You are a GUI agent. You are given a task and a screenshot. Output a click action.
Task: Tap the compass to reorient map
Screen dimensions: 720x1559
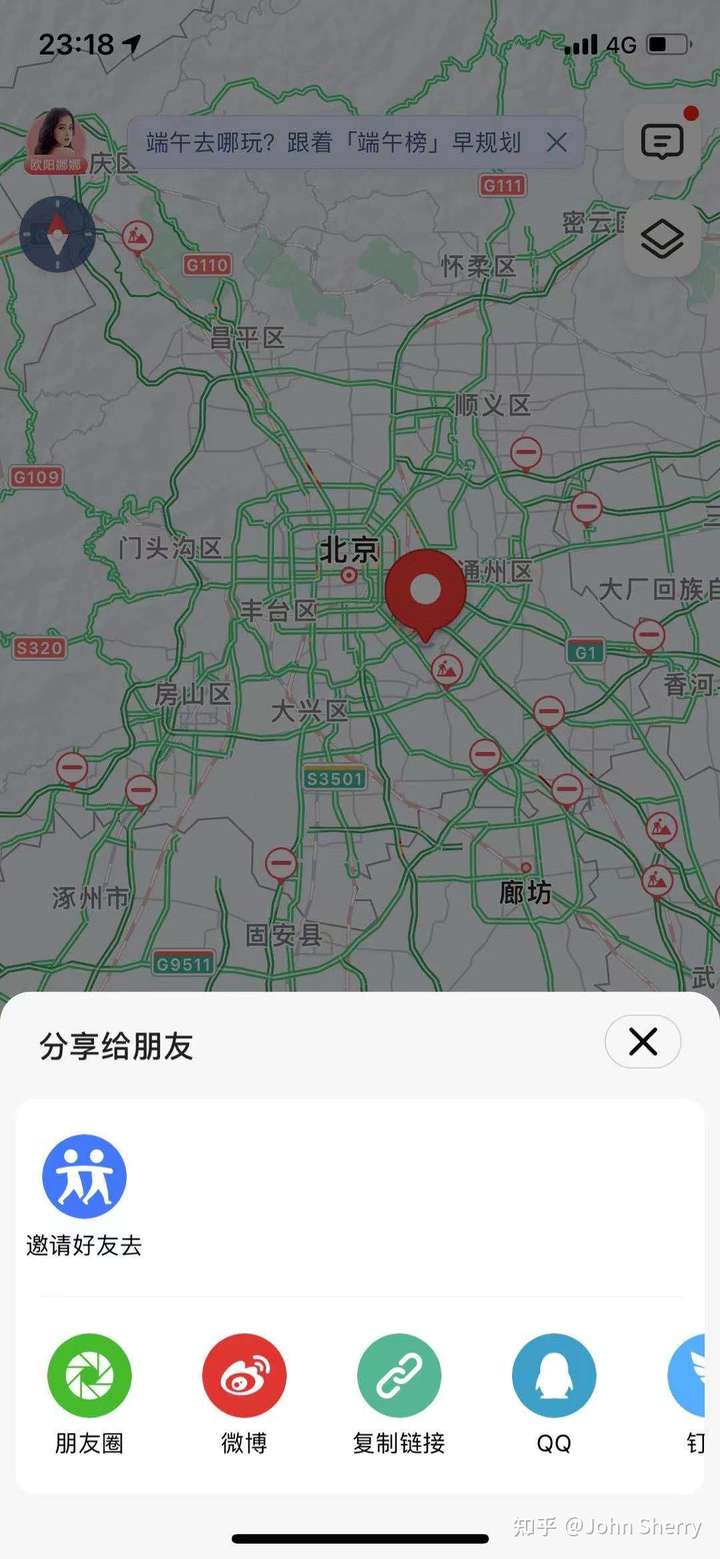coord(57,235)
